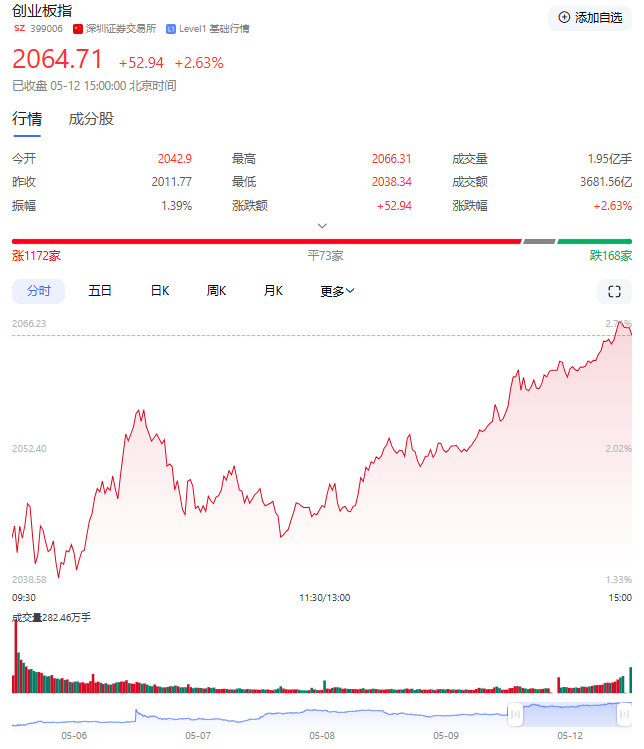This screenshot has height=749, width=644.
Task: Select the 行情 tab
Action: (x=27, y=119)
